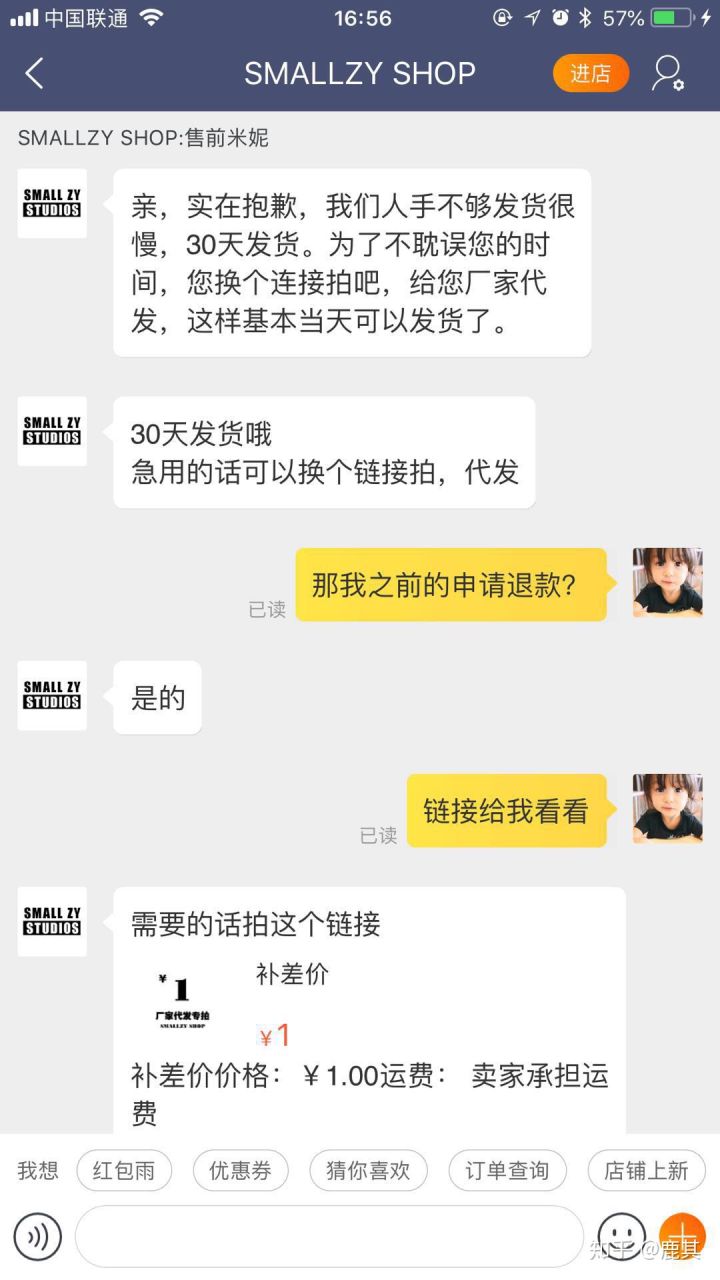This screenshot has height=1280, width=720.
Task: Tap the 进店 button to enter shop
Action: coord(590,73)
